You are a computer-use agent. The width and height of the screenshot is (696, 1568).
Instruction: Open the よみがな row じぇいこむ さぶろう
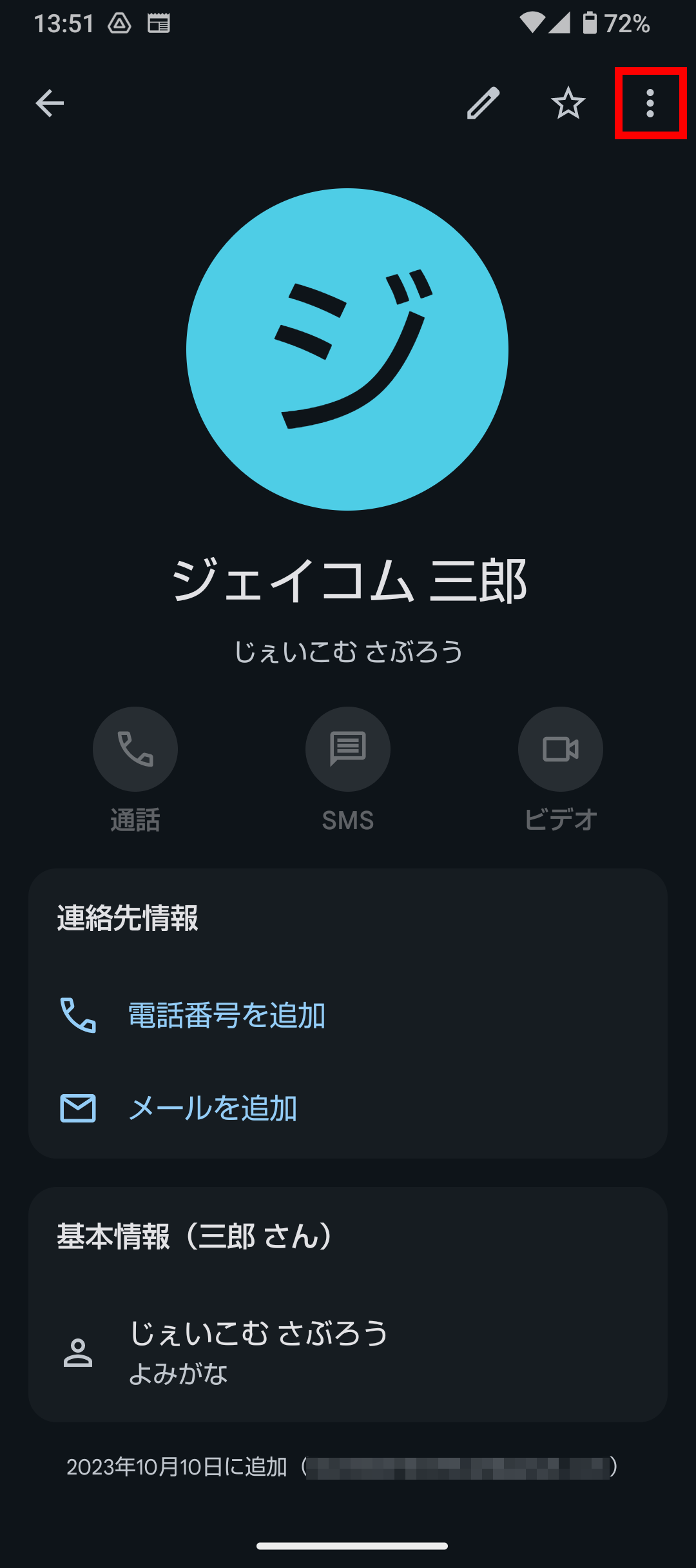348,1351
